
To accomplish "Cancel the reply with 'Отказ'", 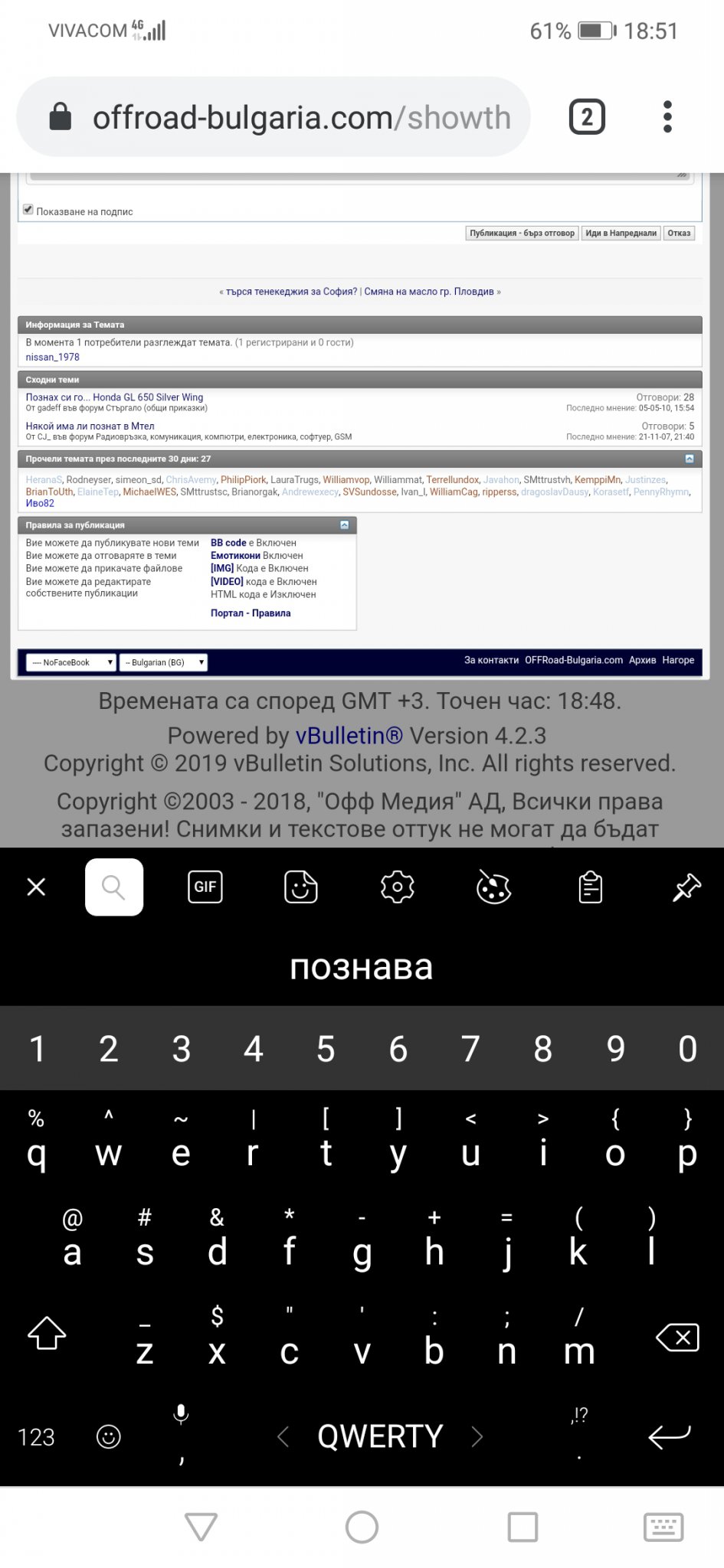I will point(679,234).
